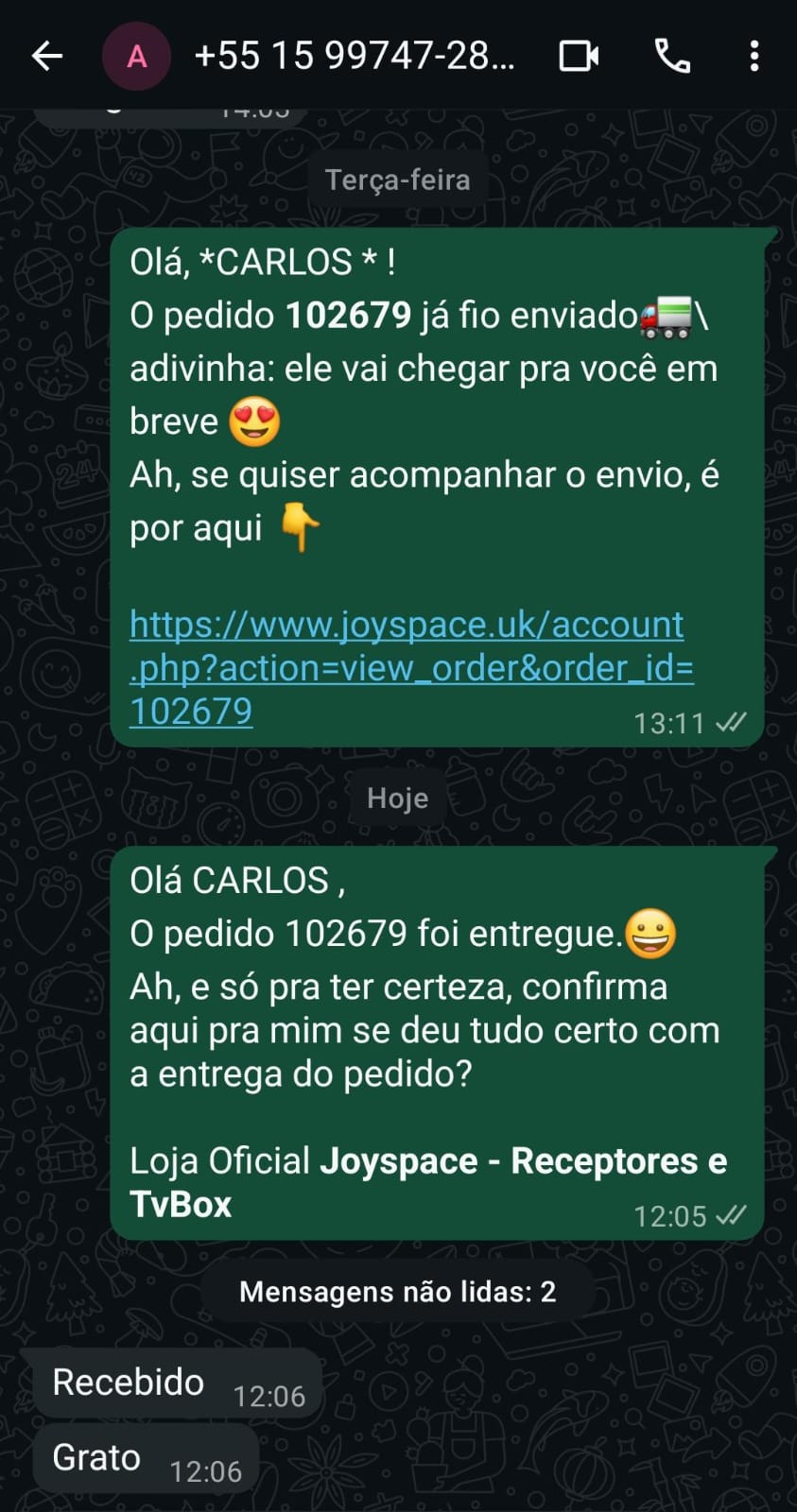Go back to the chat list

[x=46, y=57]
